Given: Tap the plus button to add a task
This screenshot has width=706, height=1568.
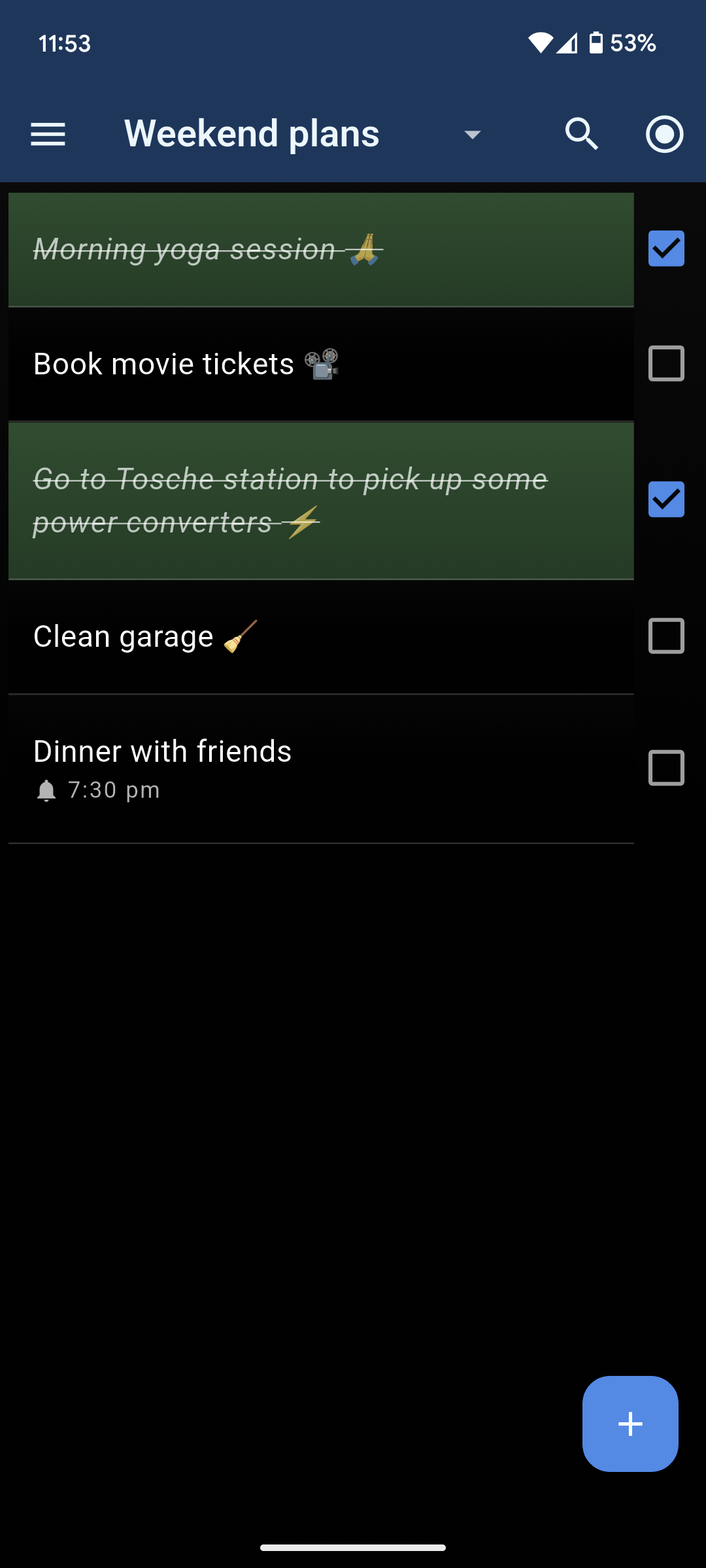Looking at the screenshot, I should tap(630, 1424).
